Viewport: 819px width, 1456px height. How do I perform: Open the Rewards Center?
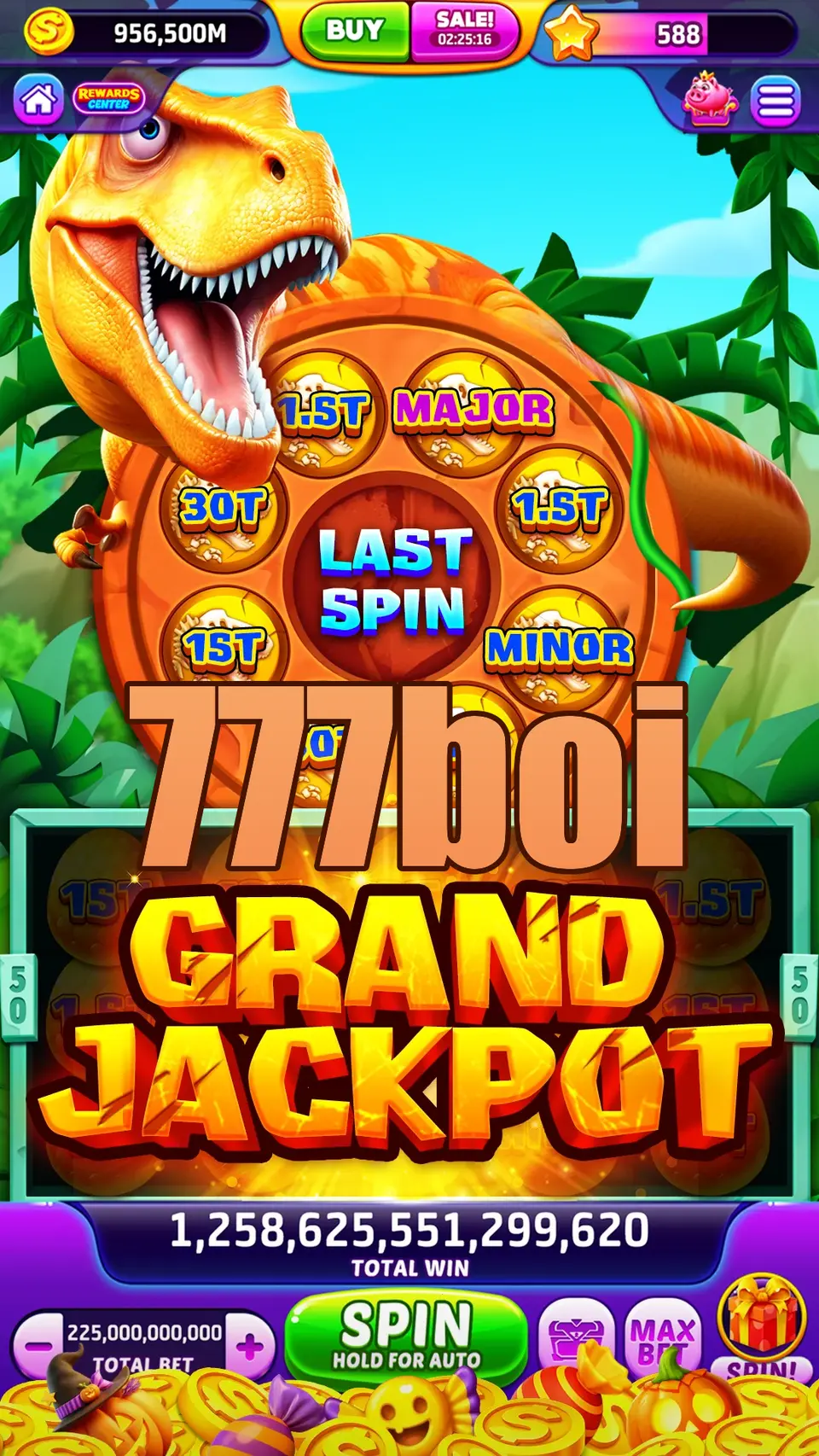coord(108,98)
